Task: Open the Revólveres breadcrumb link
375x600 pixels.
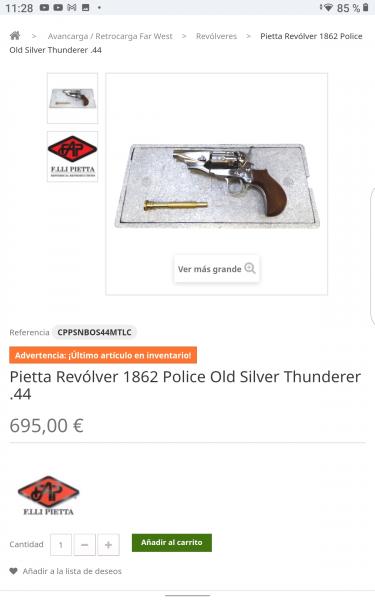Action: [216, 36]
